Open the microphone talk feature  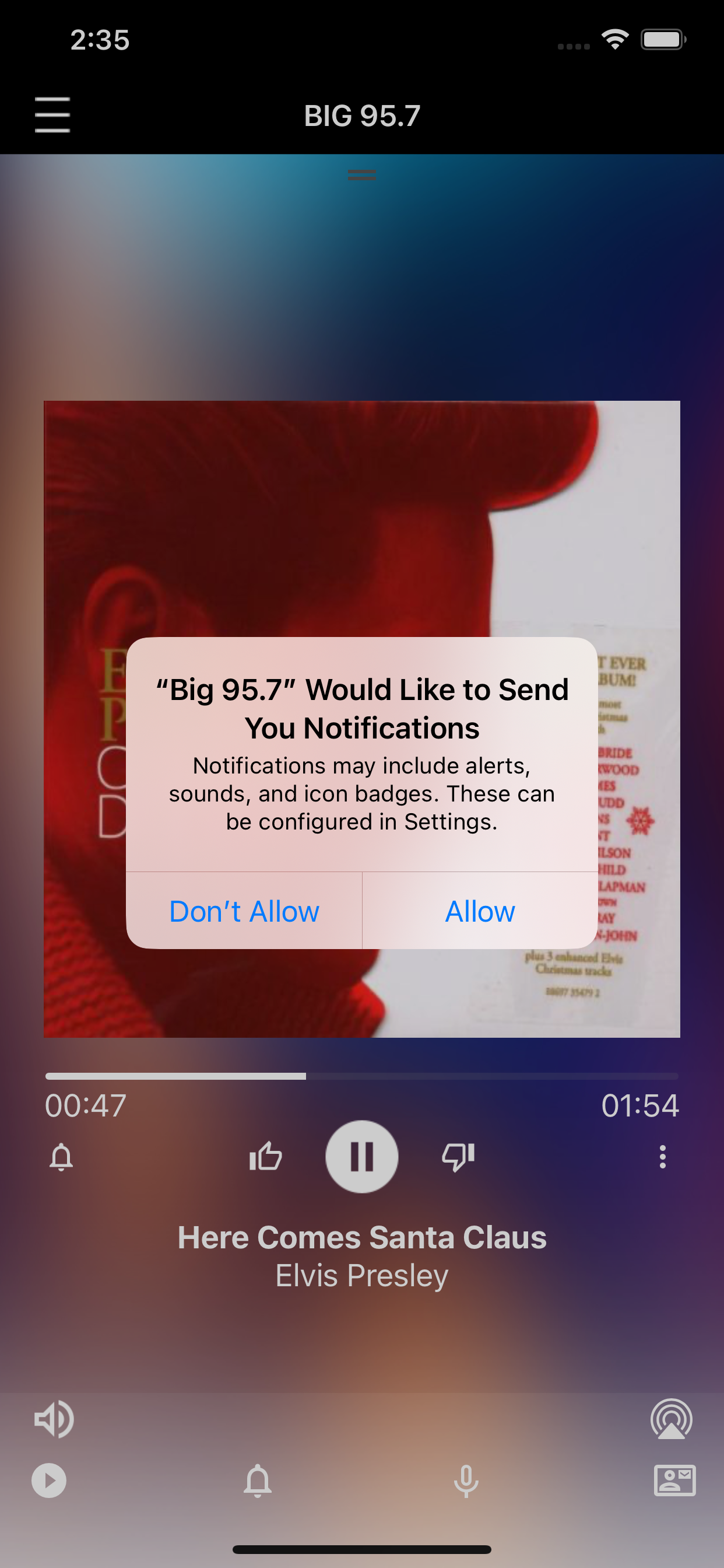[x=465, y=1481]
